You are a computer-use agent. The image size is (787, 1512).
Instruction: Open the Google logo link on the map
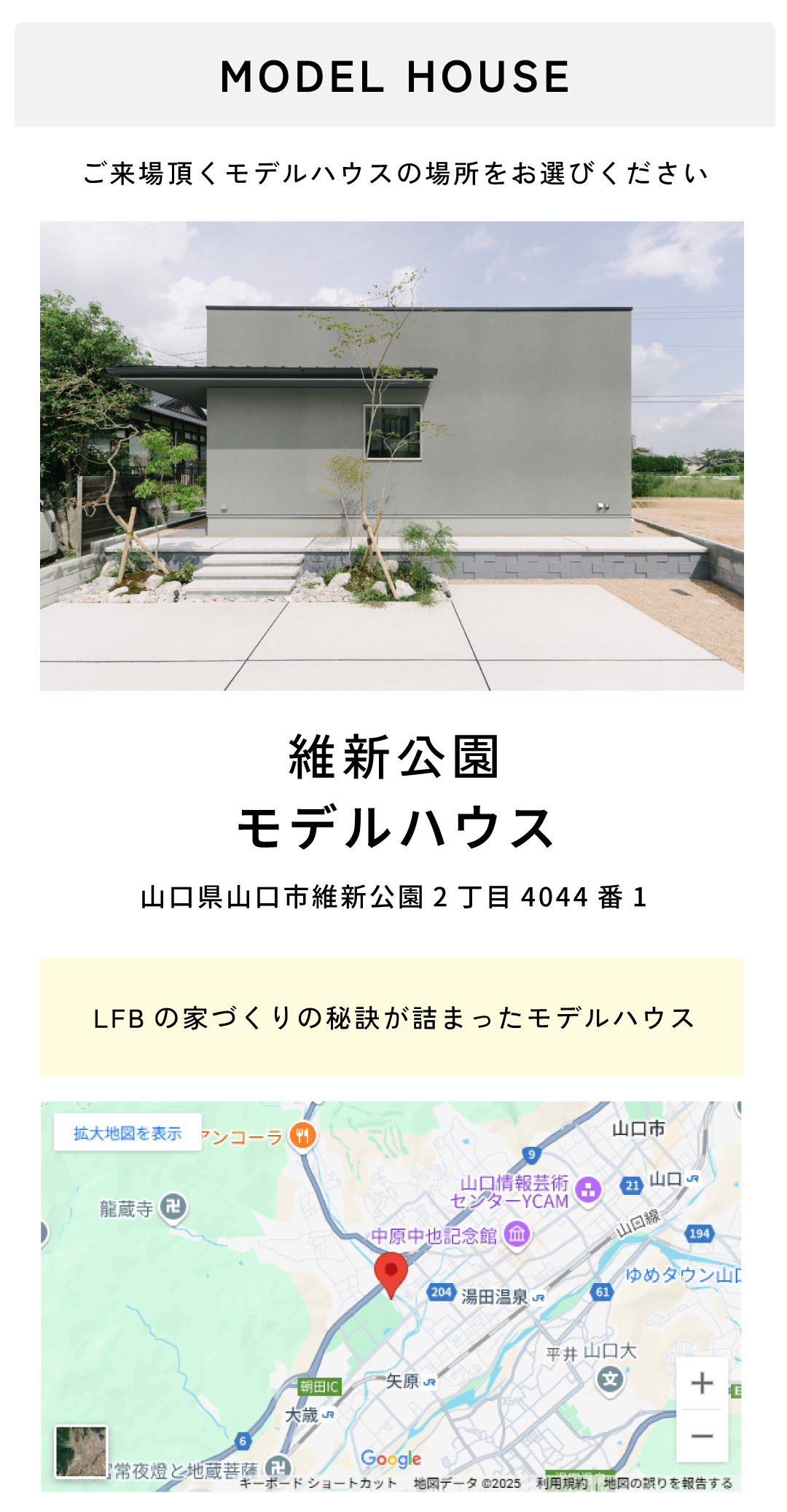click(391, 1459)
